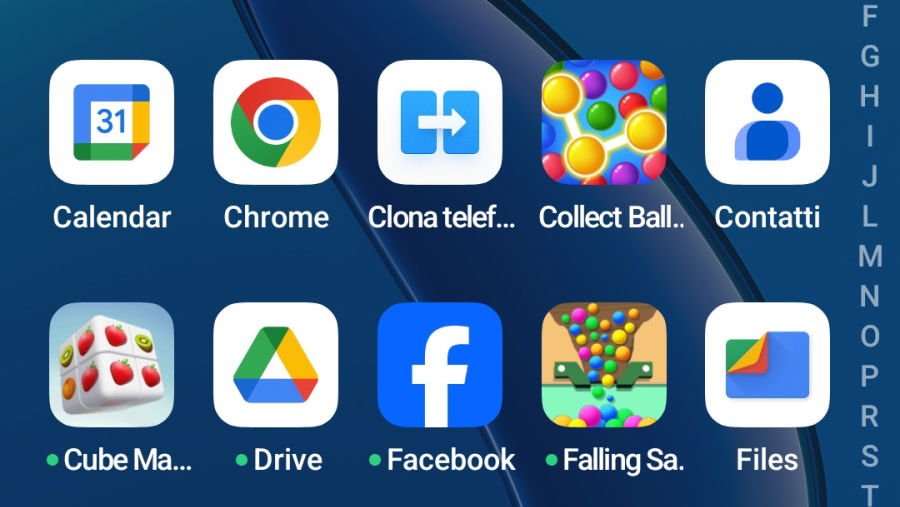Open Contatti app
The height and width of the screenshot is (507, 900).
point(767,122)
